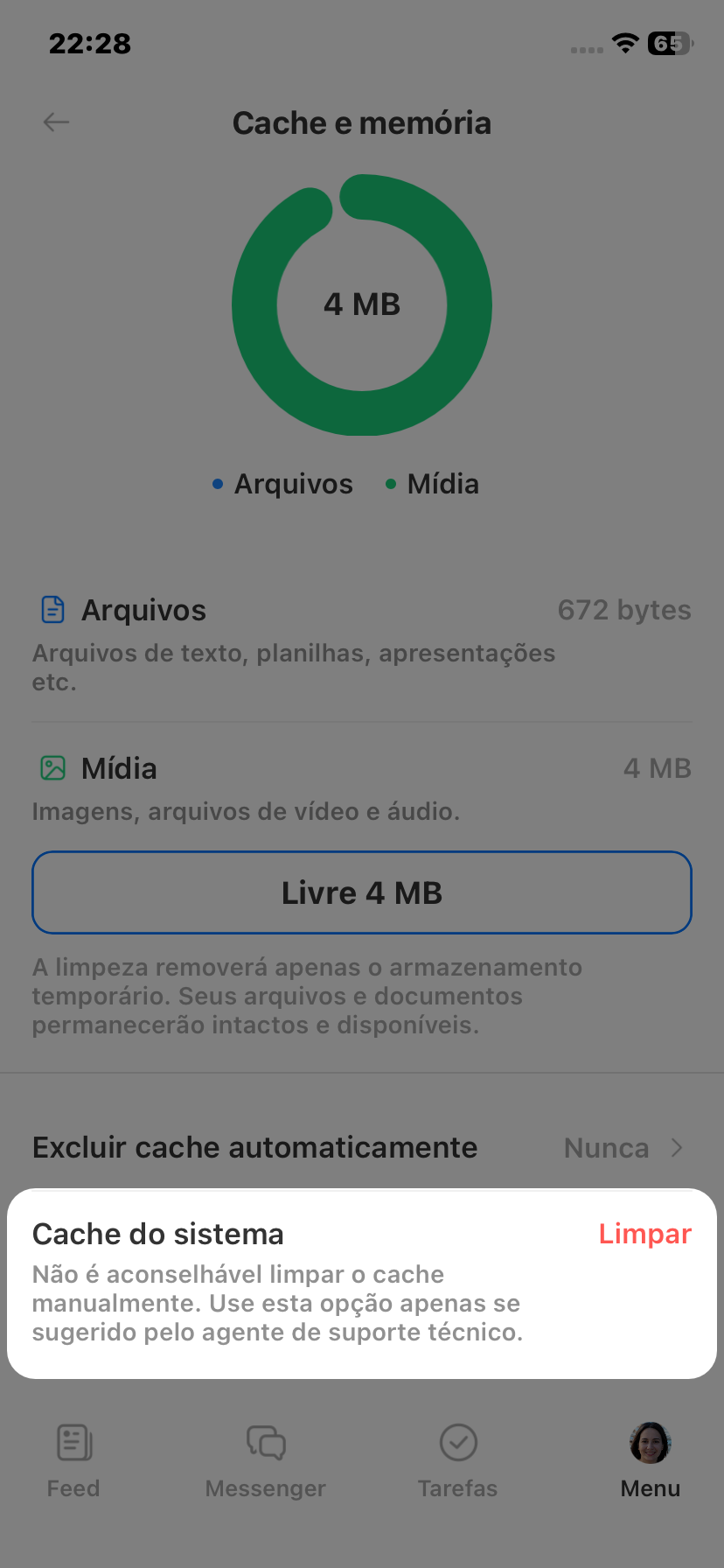Switch to the Messenger tab
The width and height of the screenshot is (724, 1568).
pos(266,1458)
